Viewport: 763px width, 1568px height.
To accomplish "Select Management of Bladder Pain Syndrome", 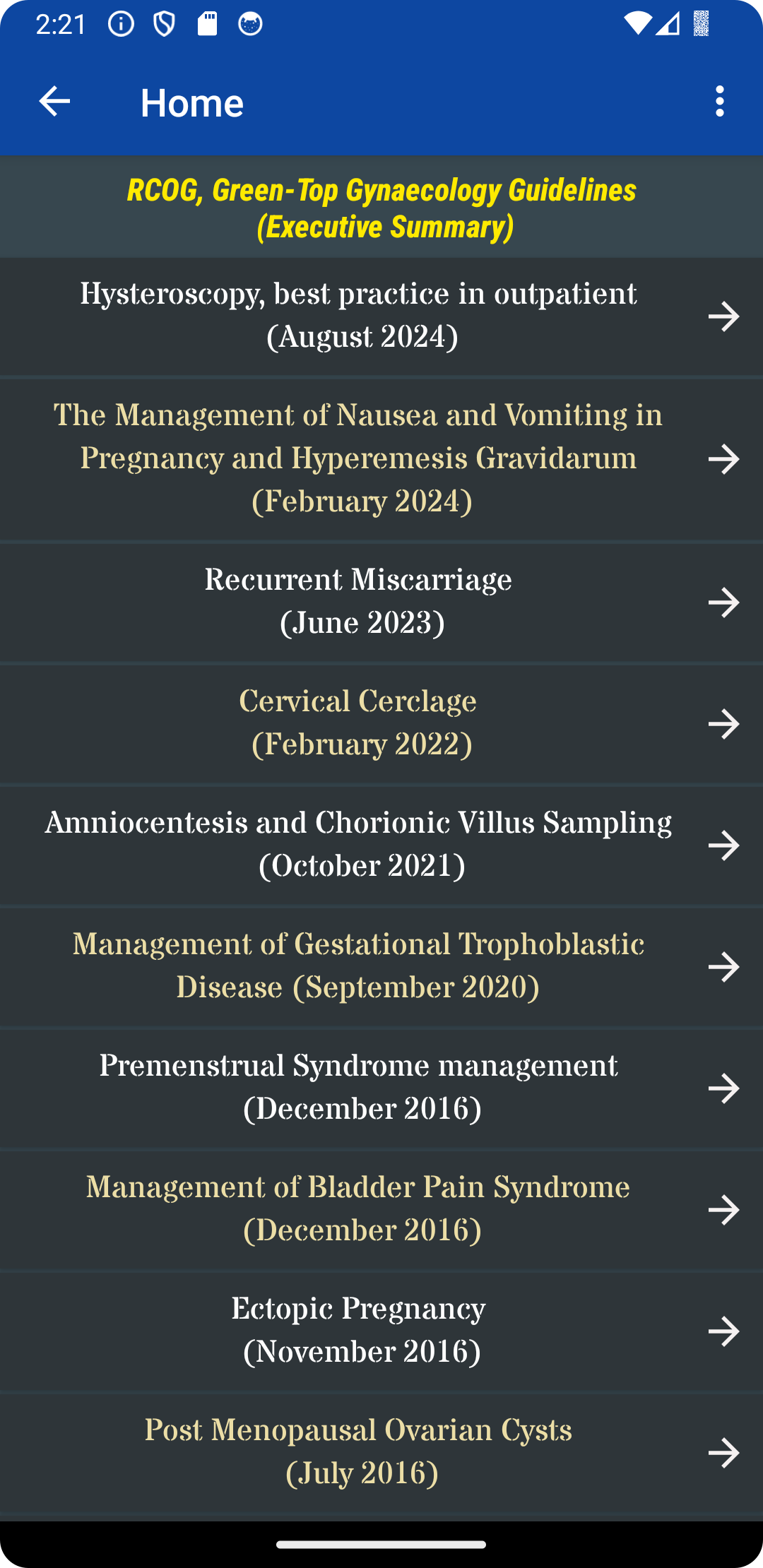I will click(381, 1209).
